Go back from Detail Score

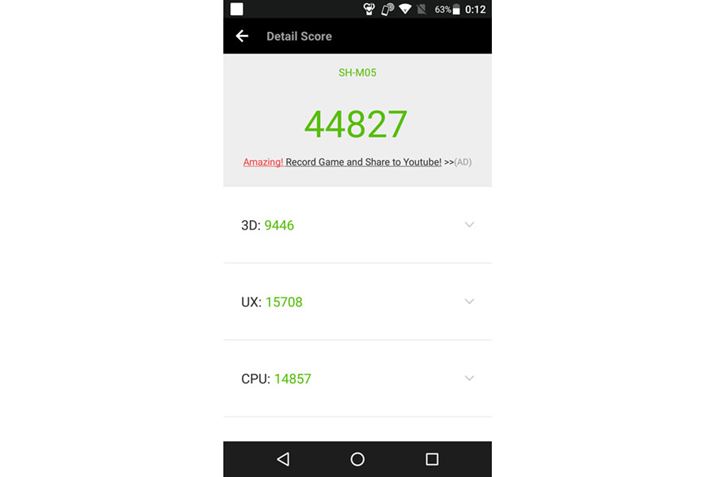point(242,36)
